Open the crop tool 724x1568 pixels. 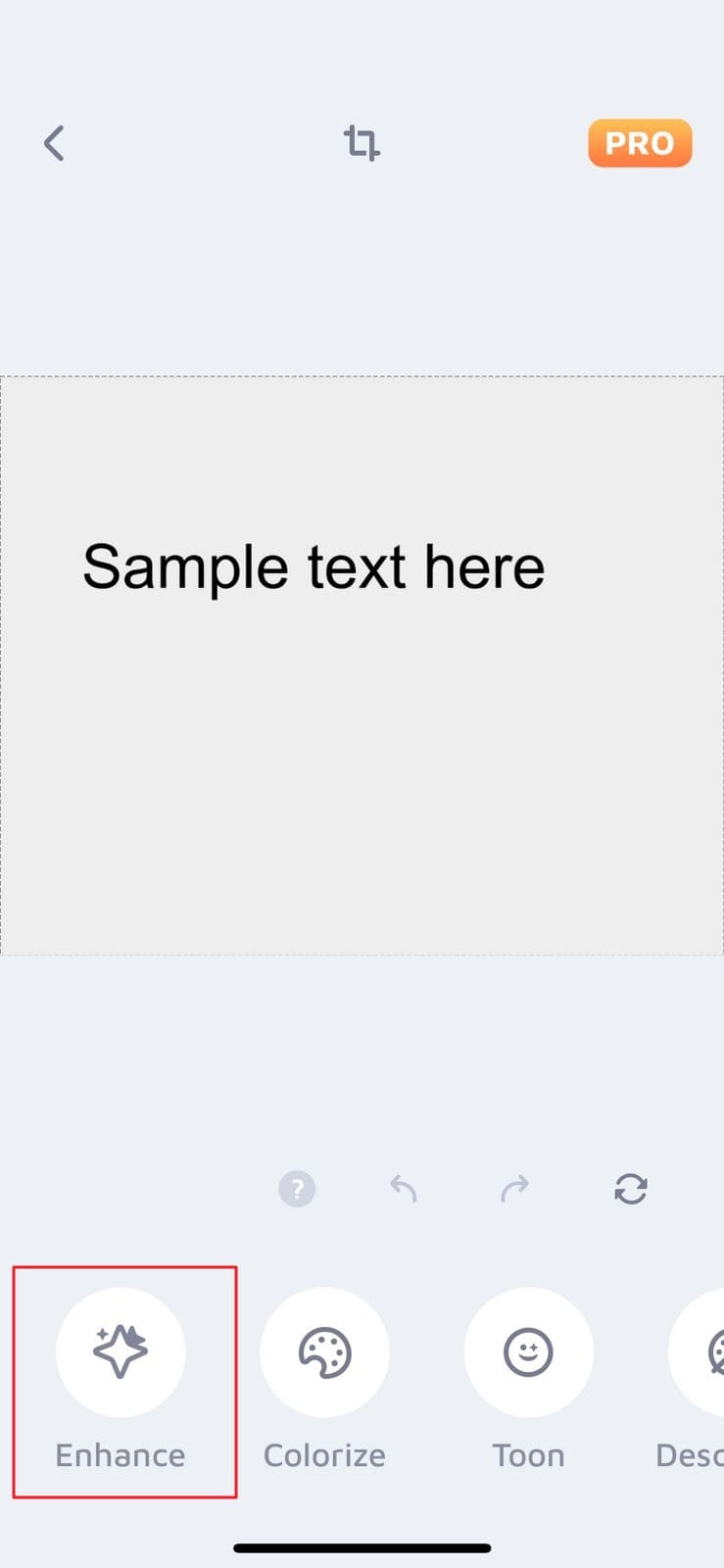click(x=362, y=143)
